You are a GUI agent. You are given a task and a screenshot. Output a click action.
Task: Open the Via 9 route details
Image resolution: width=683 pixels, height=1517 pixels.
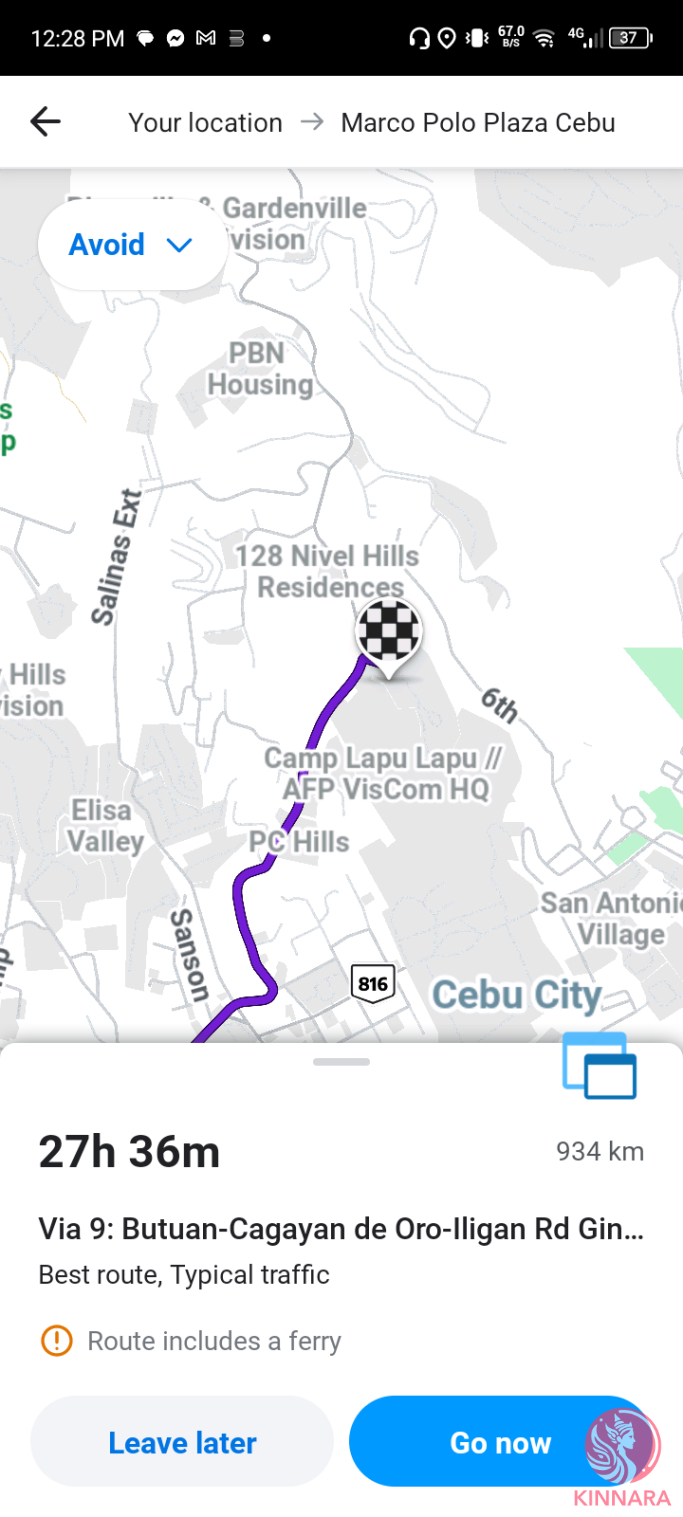340,1229
